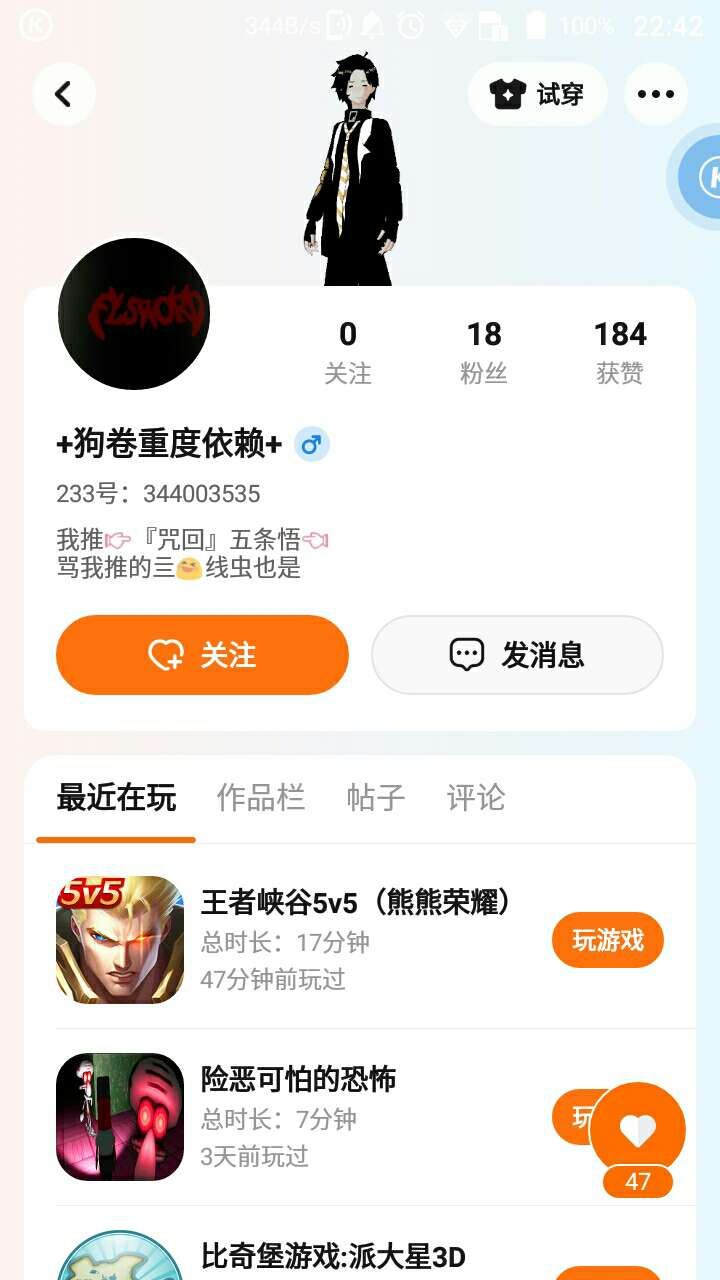Switch to the 帖子 tab
This screenshot has width=720, height=1280.
(x=376, y=798)
